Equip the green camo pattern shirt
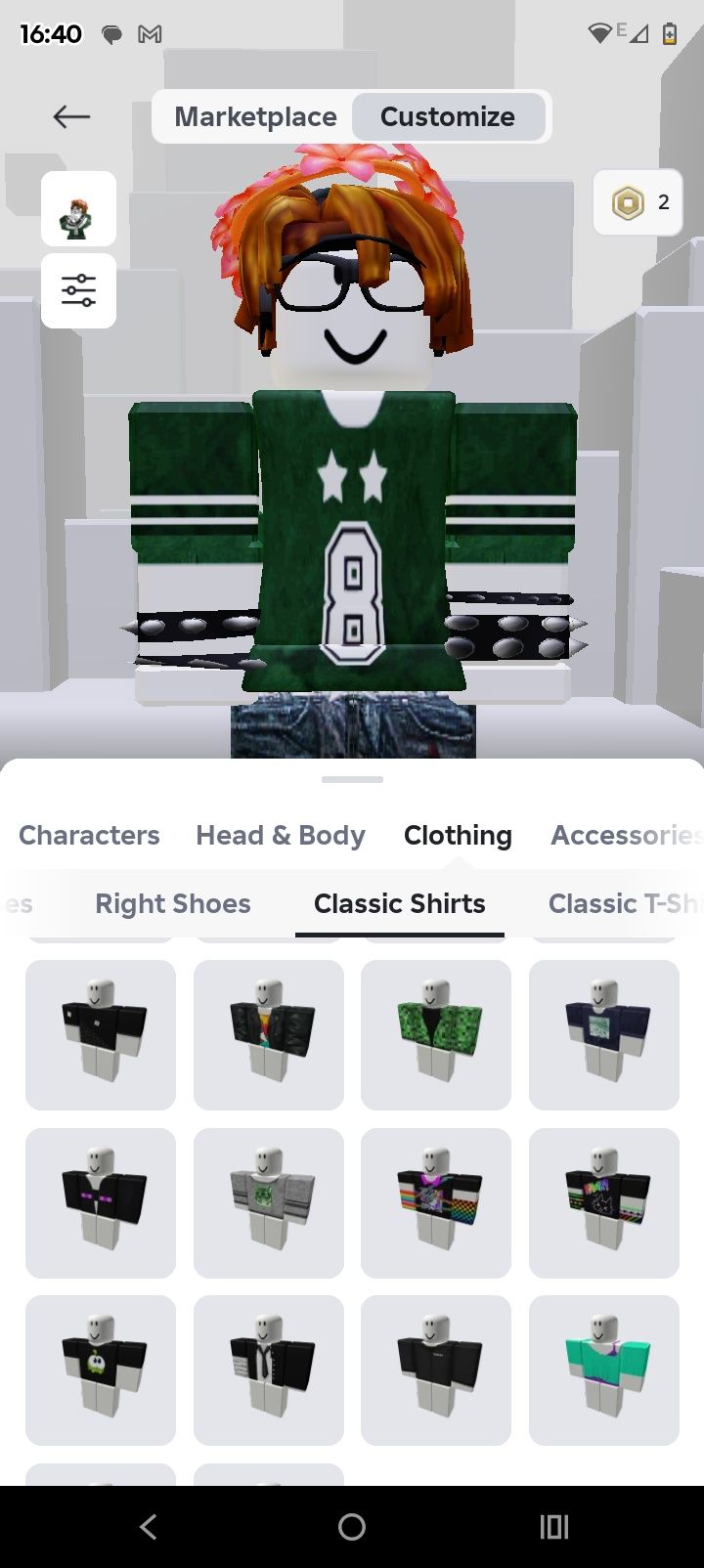 435,1034
